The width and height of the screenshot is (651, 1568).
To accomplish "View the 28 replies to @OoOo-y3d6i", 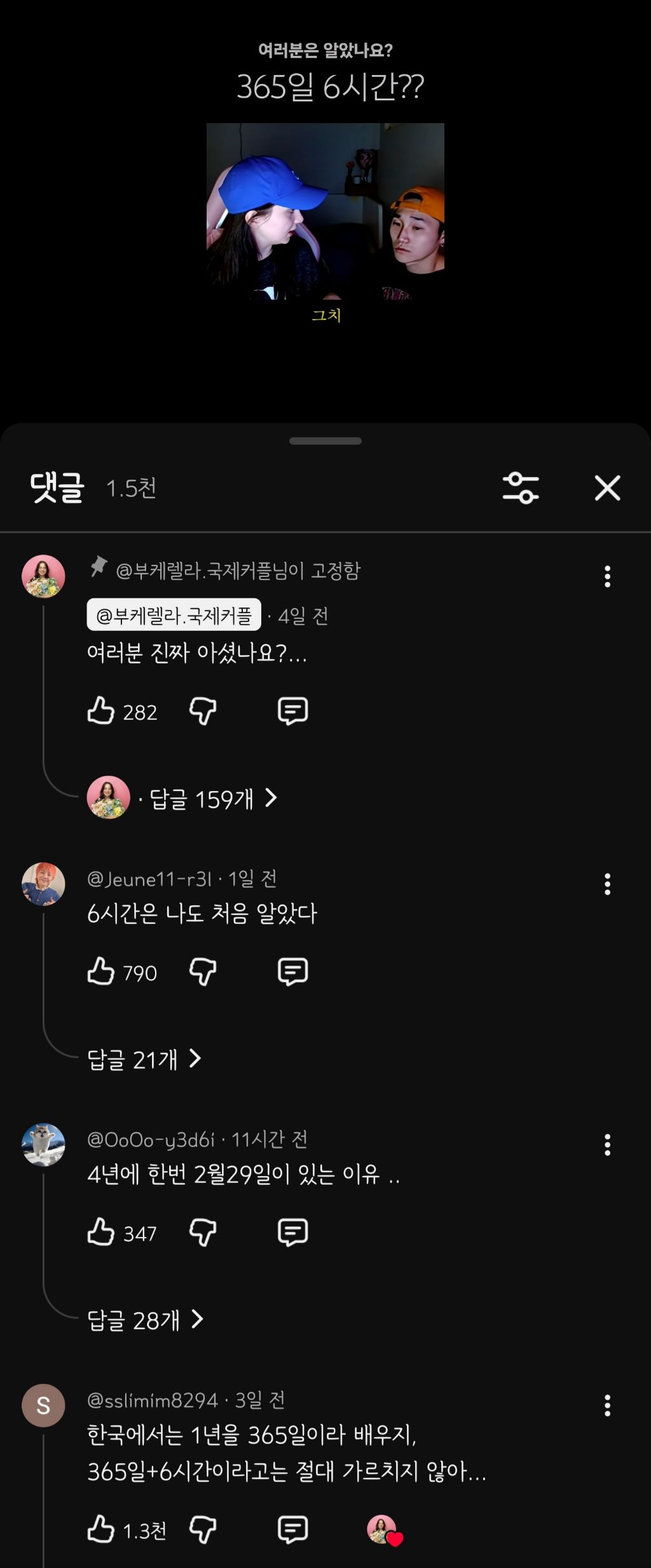I will click(145, 1320).
